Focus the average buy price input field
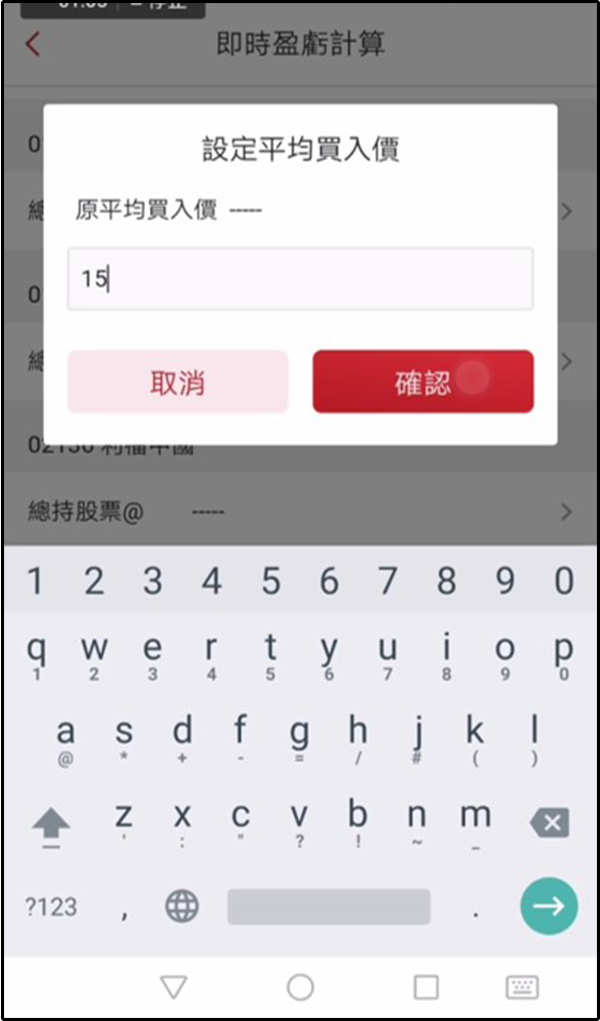Viewport: 600px width, 1021px height. coord(300,279)
